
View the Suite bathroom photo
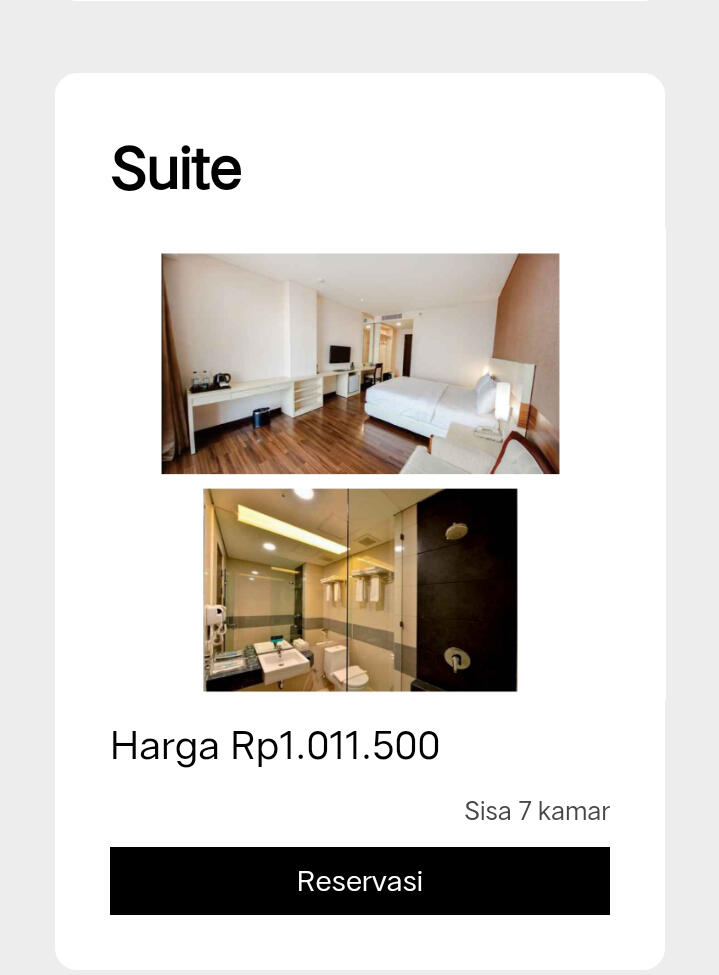[360, 590]
